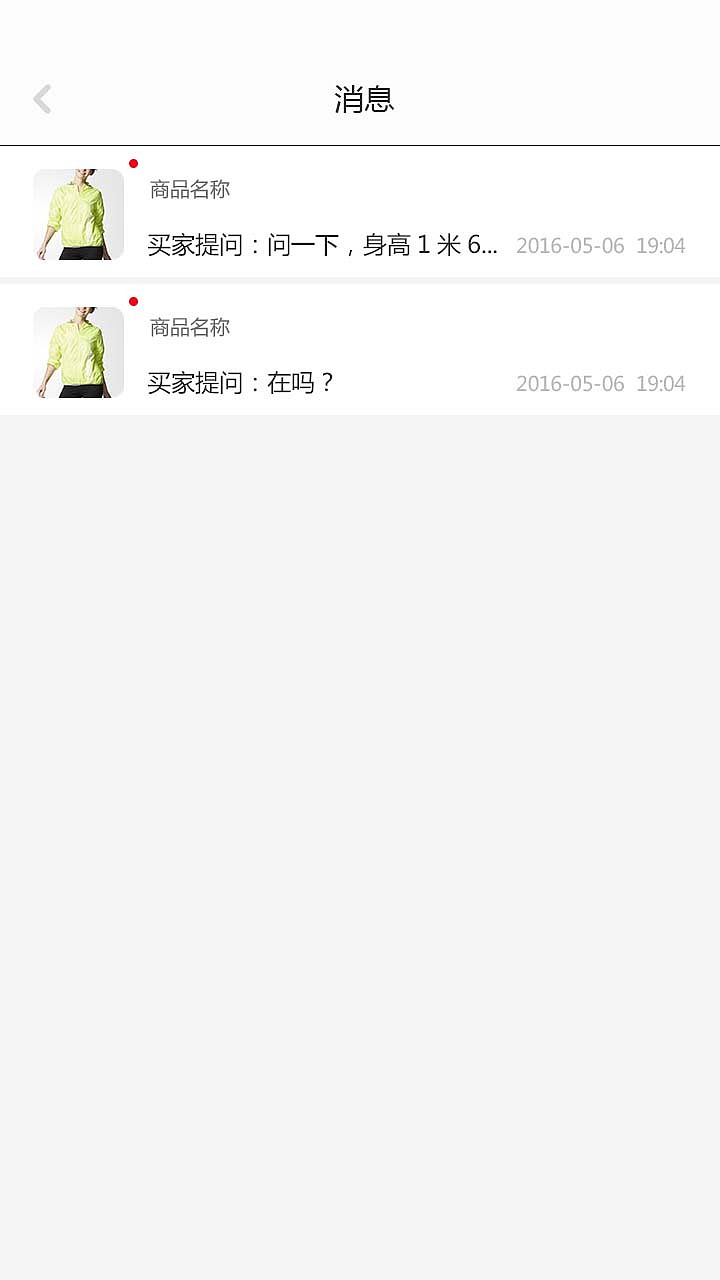Viewport: 720px width, 1280px height.
Task: Open the first buyer question conversation
Action: click(x=360, y=213)
